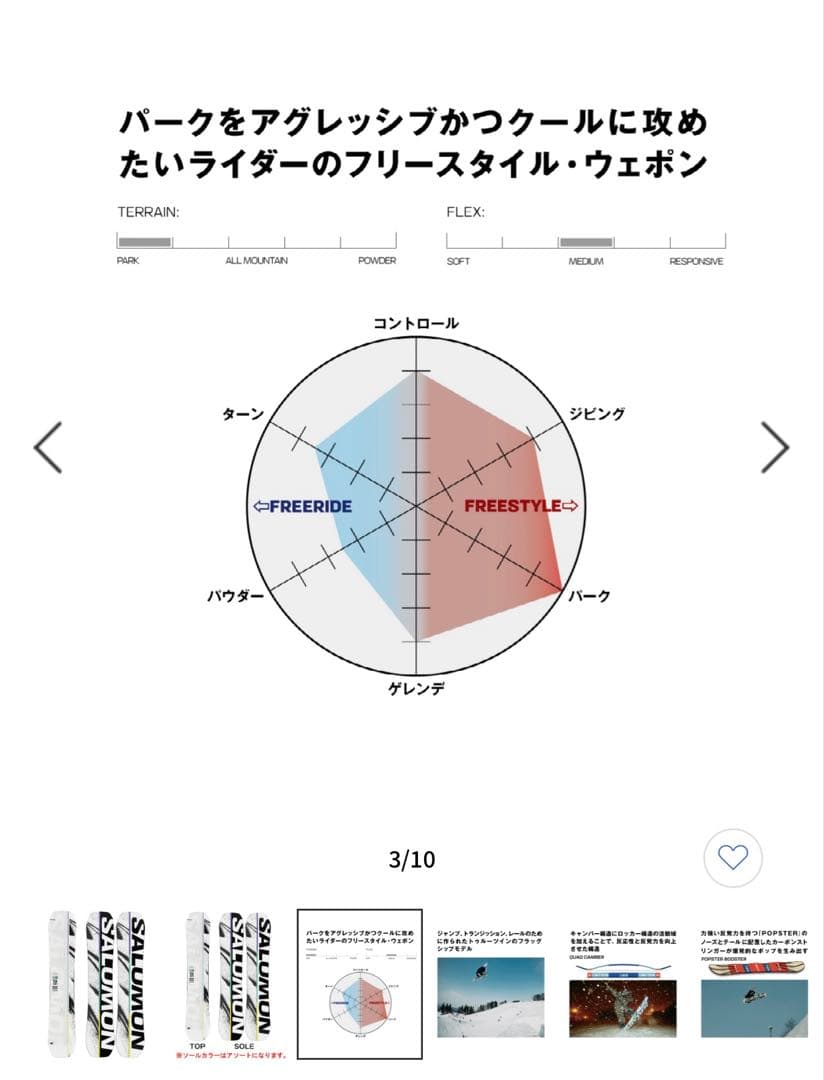Add this snowboard to favorites
This screenshot has width=824, height=1080.
coord(733,857)
